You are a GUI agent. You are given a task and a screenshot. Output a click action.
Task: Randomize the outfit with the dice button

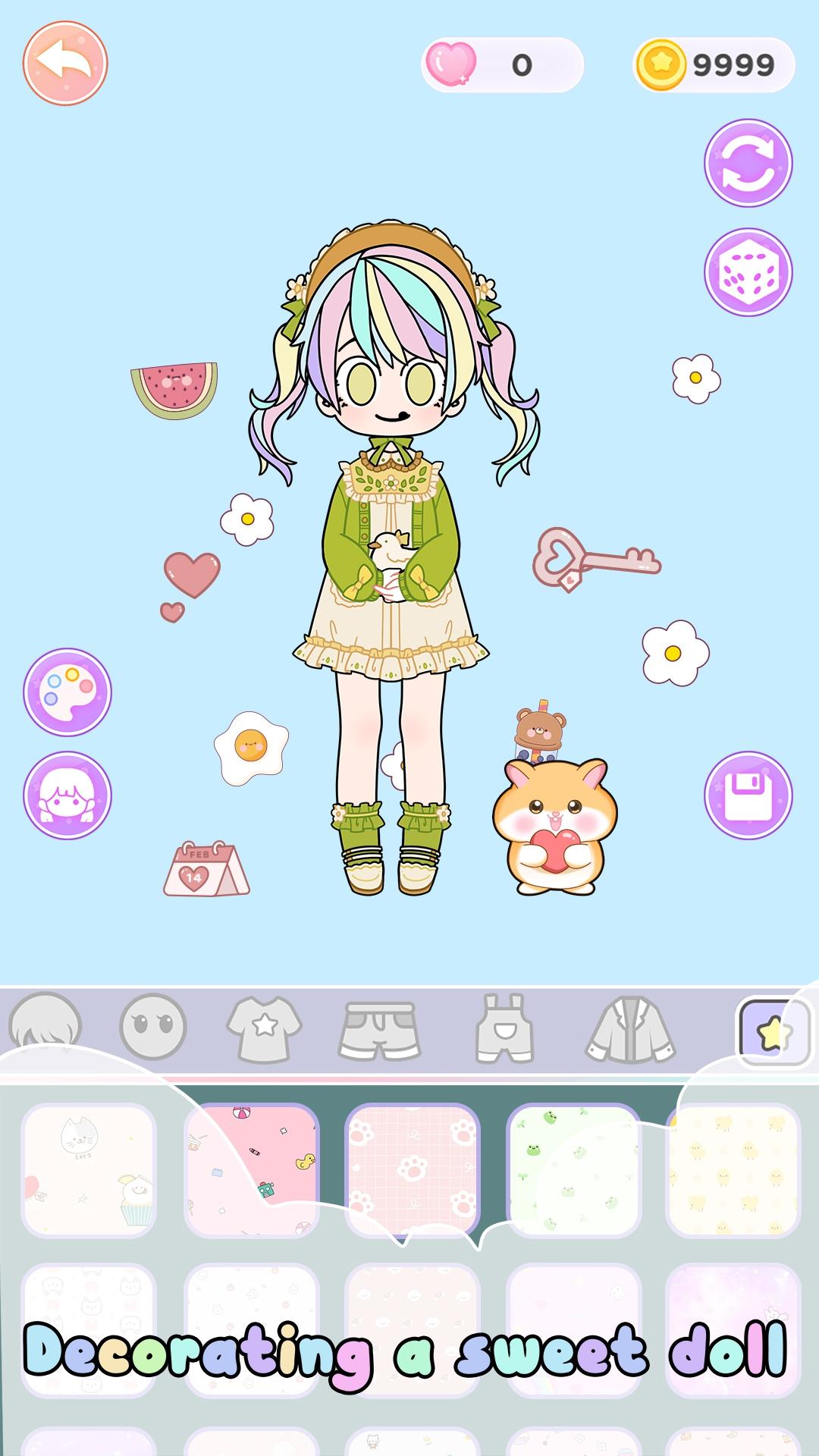click(x=748, y=271)
